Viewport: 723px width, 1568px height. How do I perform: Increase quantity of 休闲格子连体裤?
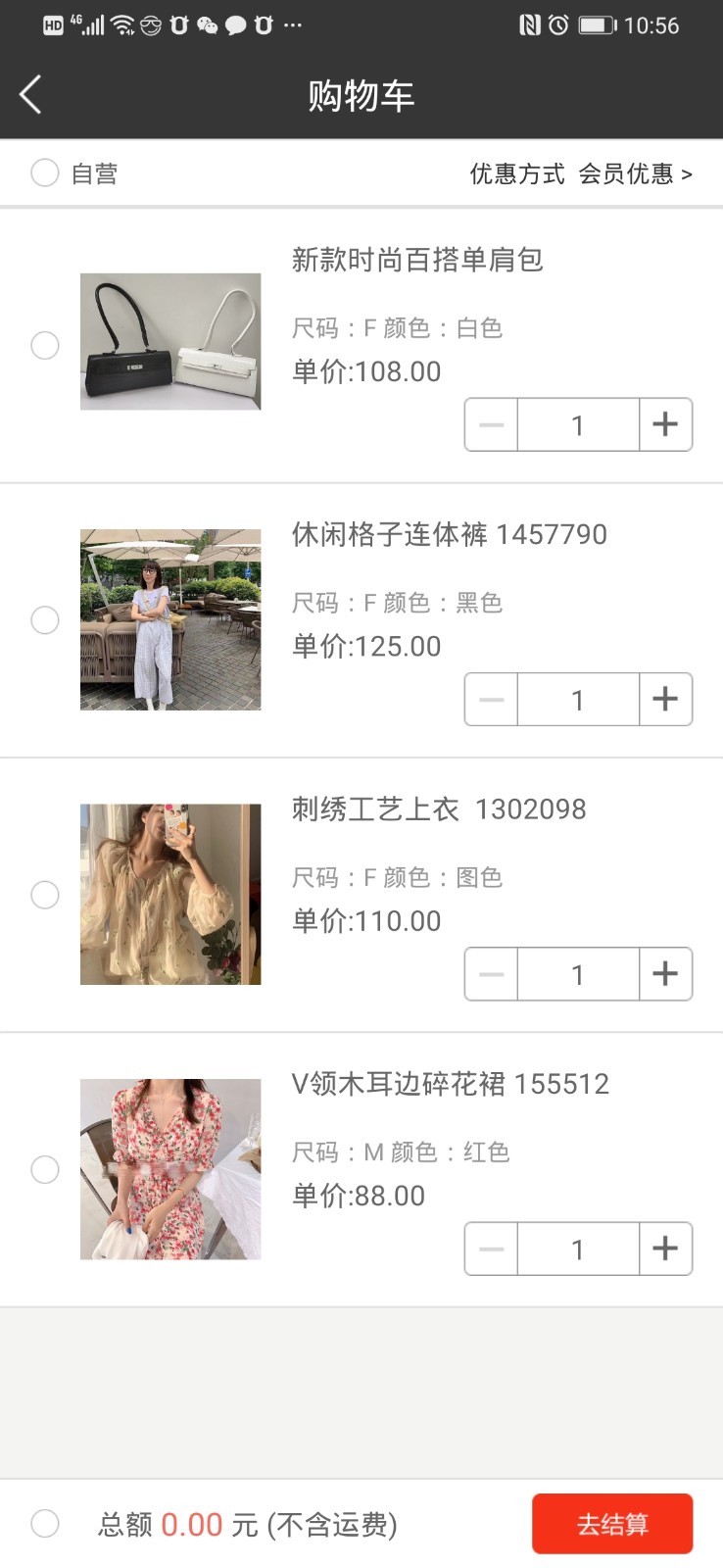665,699
